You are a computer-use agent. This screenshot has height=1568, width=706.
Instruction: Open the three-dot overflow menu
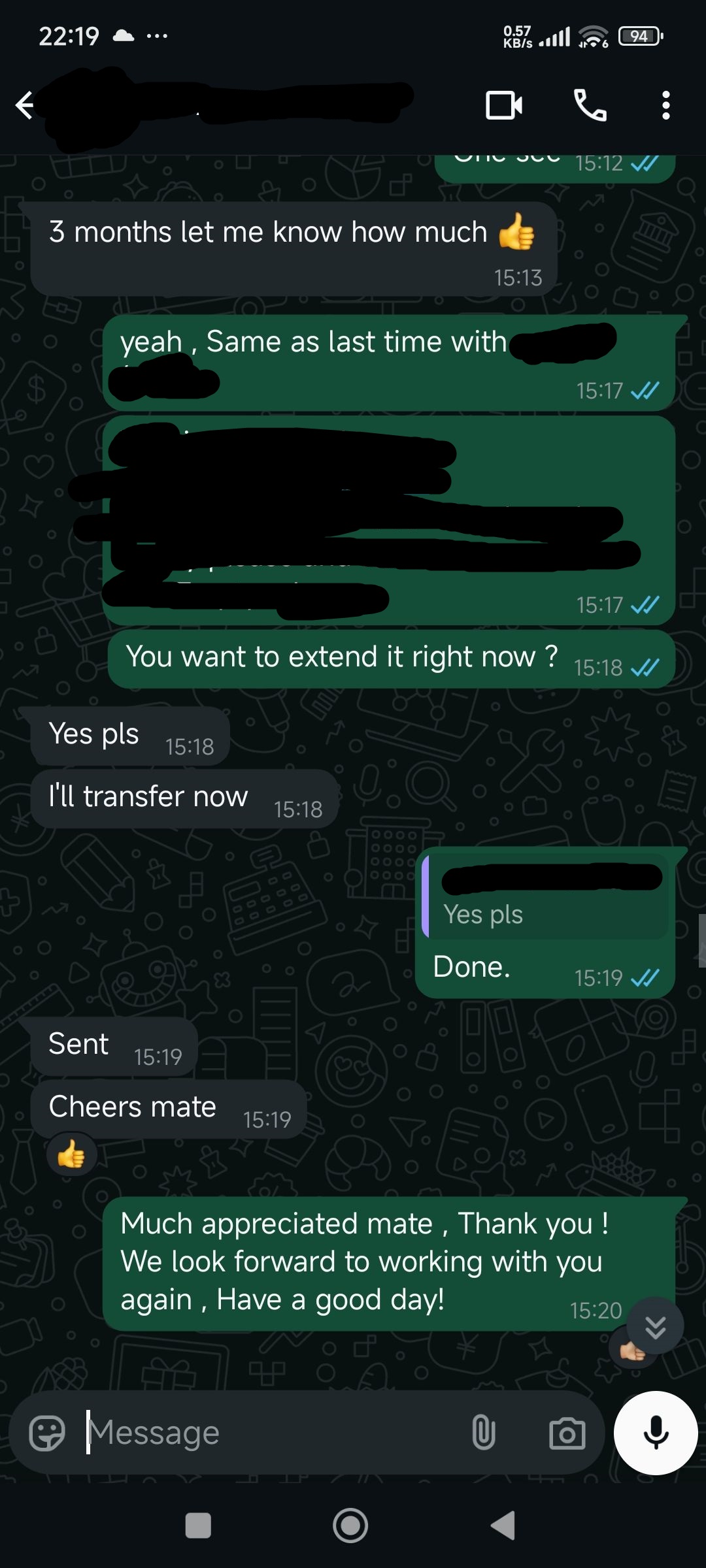(x=665, y=105)
